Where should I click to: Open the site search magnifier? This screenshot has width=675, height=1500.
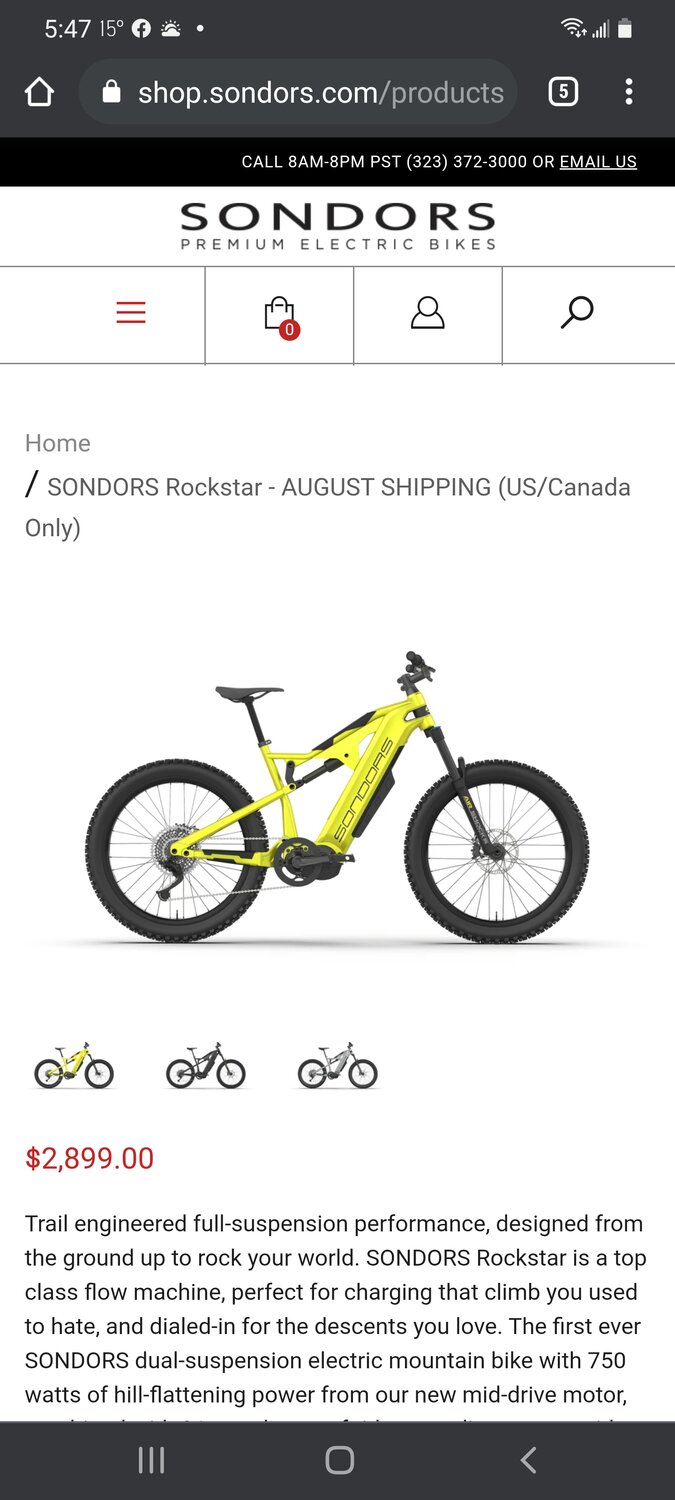click(x=577, y=313)
